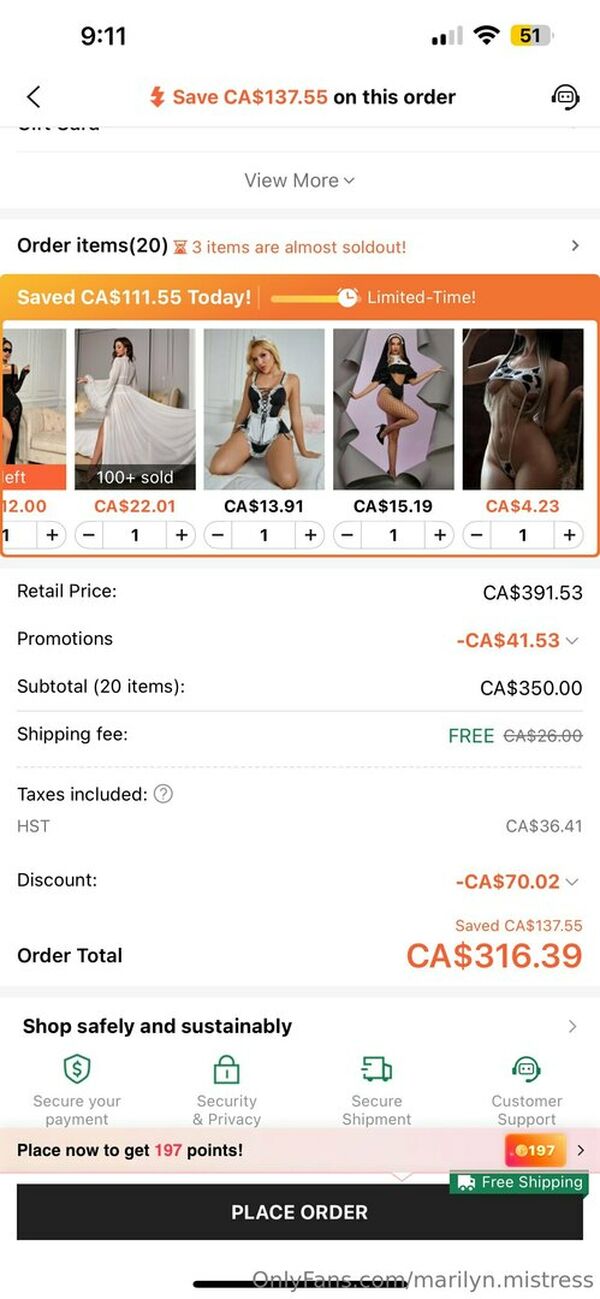Increase quantity of the CA$15.19 item
The image size is (600, 1299).
[439, 535]
